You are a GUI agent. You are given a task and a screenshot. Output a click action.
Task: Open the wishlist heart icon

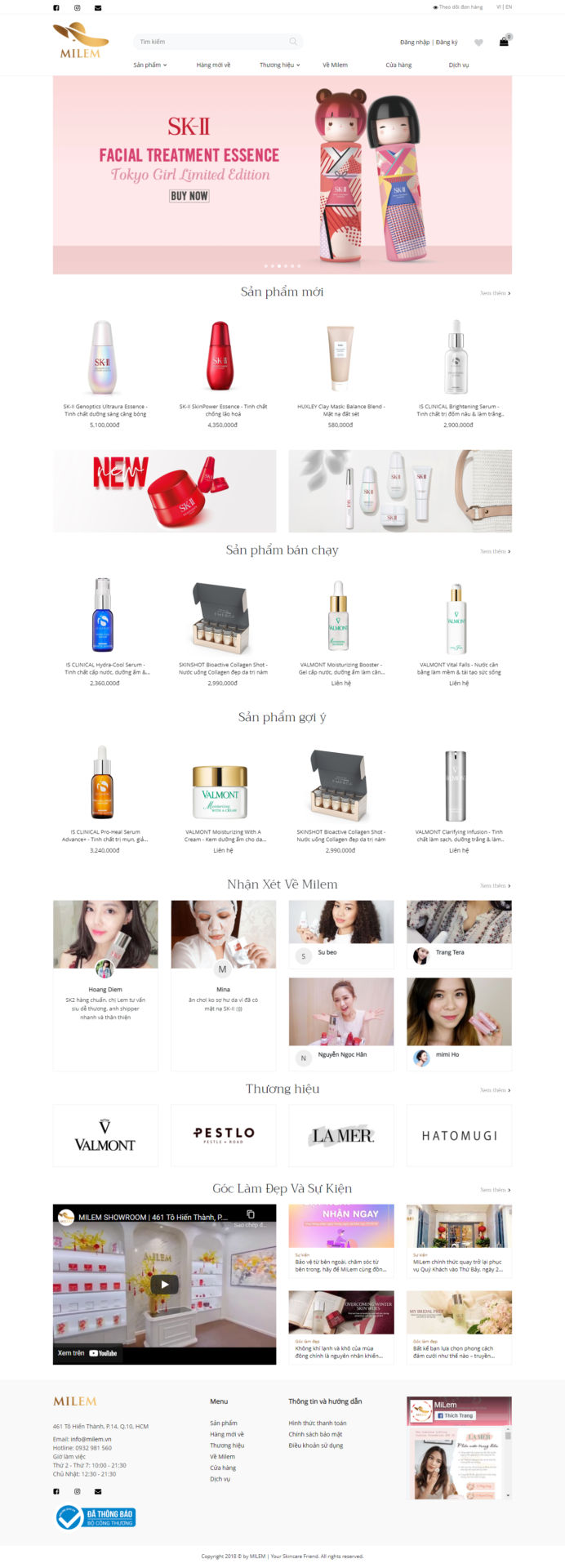click(x=478, y=42)
